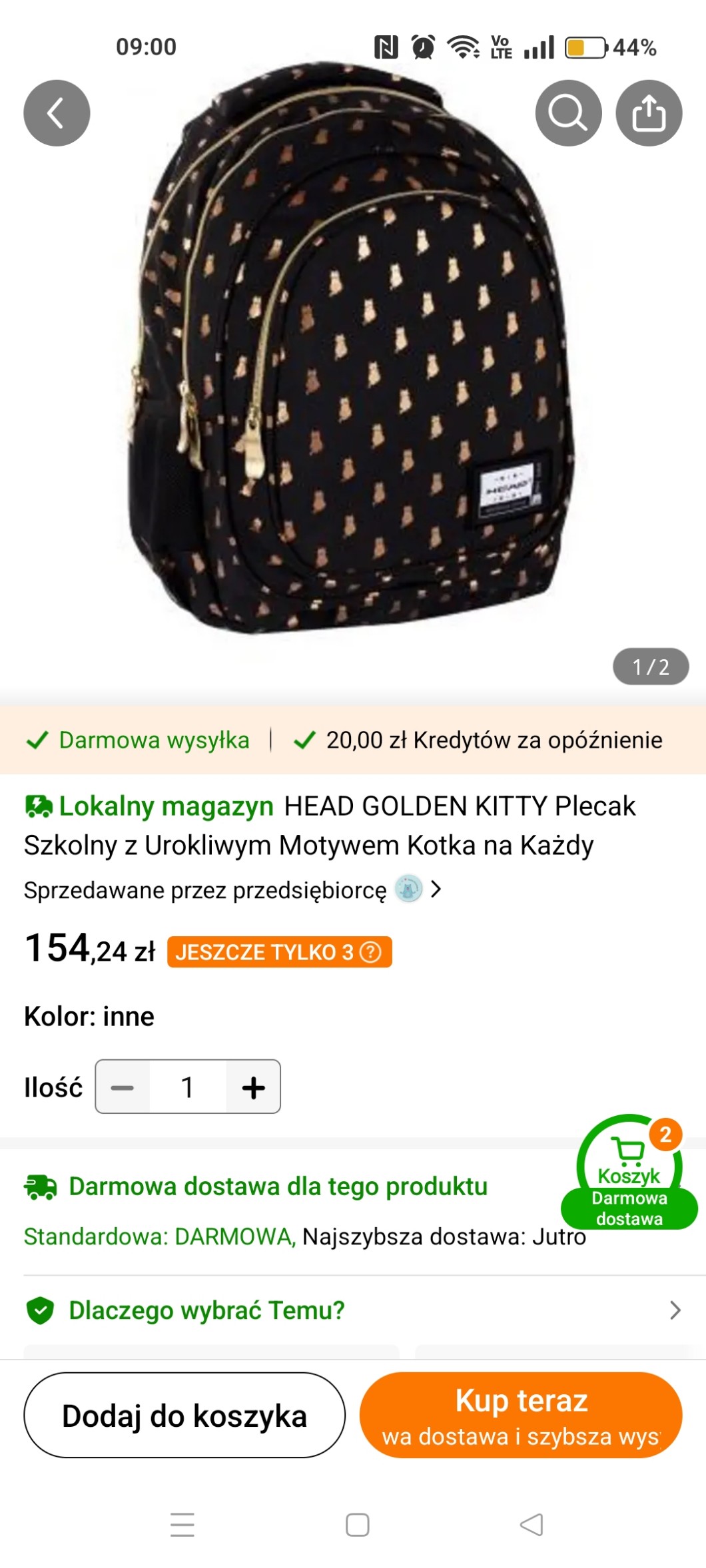Screen dimensions: 706x1568
Task: Open search with the magnifier icon
Action: tap(568, 113)
